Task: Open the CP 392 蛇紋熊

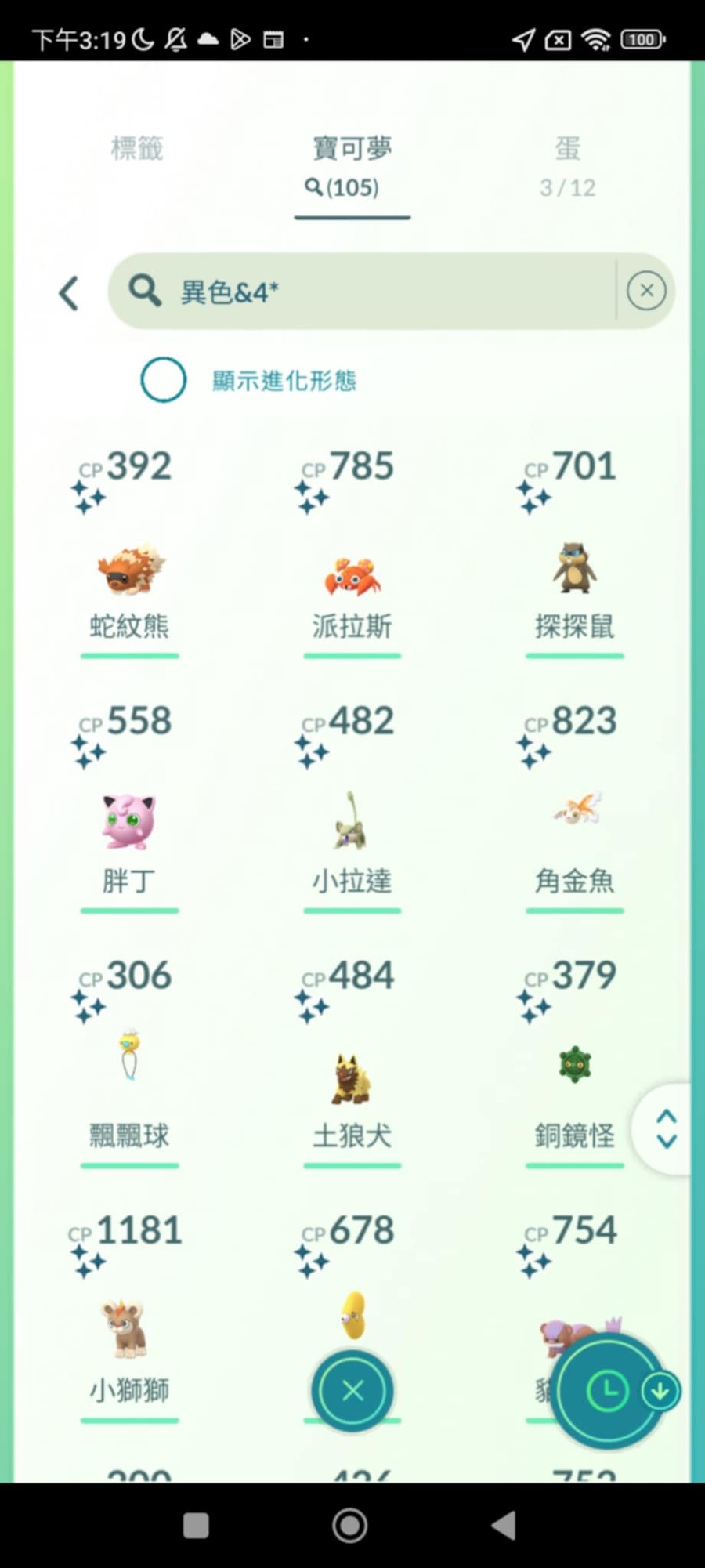Action: pyautogui.click(x=129, y=552)
